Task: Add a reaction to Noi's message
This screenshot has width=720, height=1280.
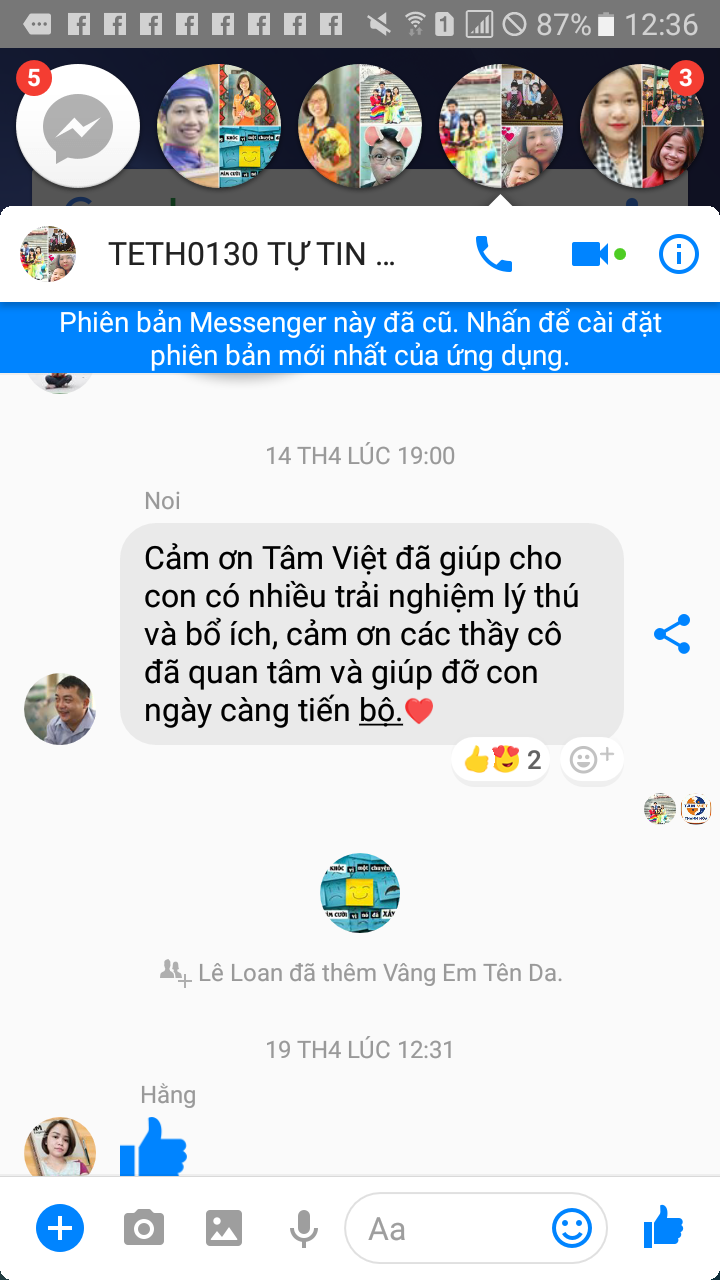Action: click(x=591, y=760)
